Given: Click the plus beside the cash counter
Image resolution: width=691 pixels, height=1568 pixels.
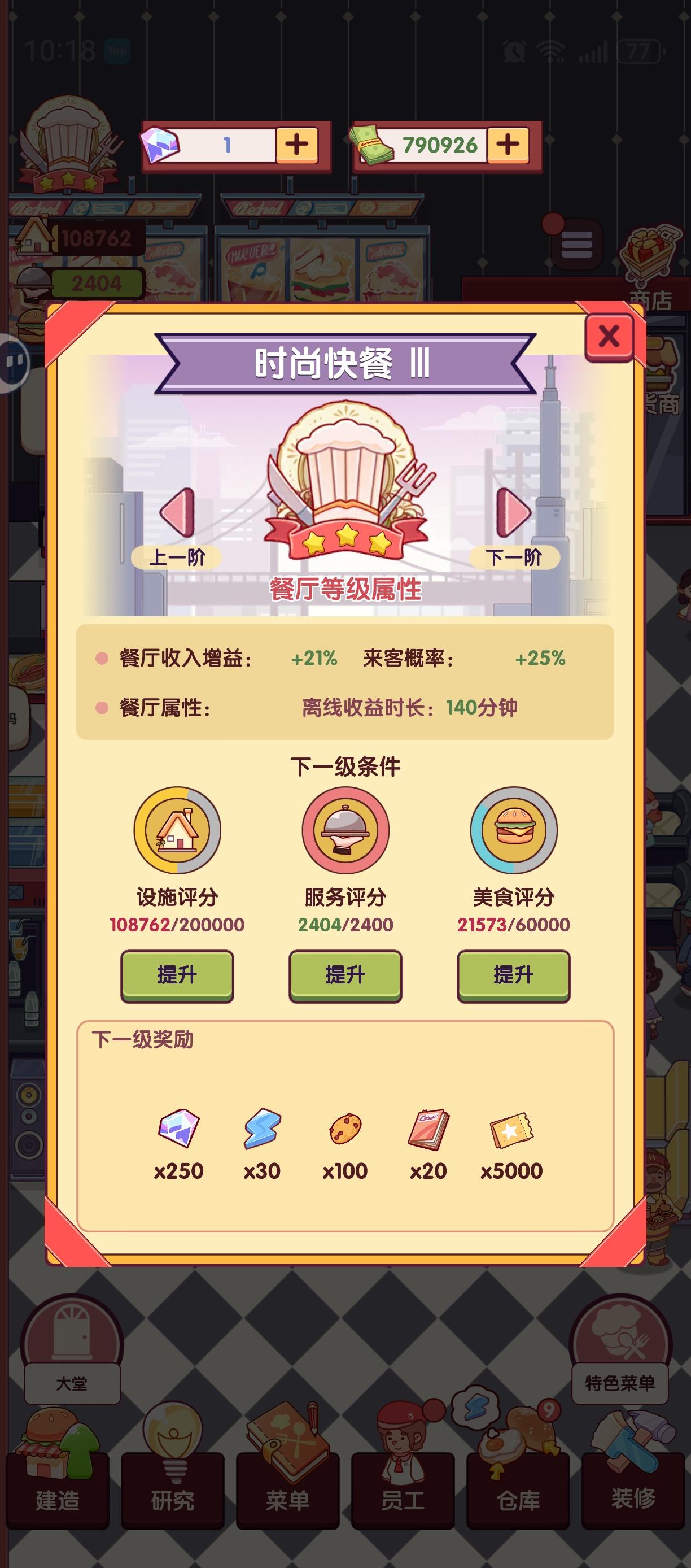Looking at the screenshot, I should (509, 146).
